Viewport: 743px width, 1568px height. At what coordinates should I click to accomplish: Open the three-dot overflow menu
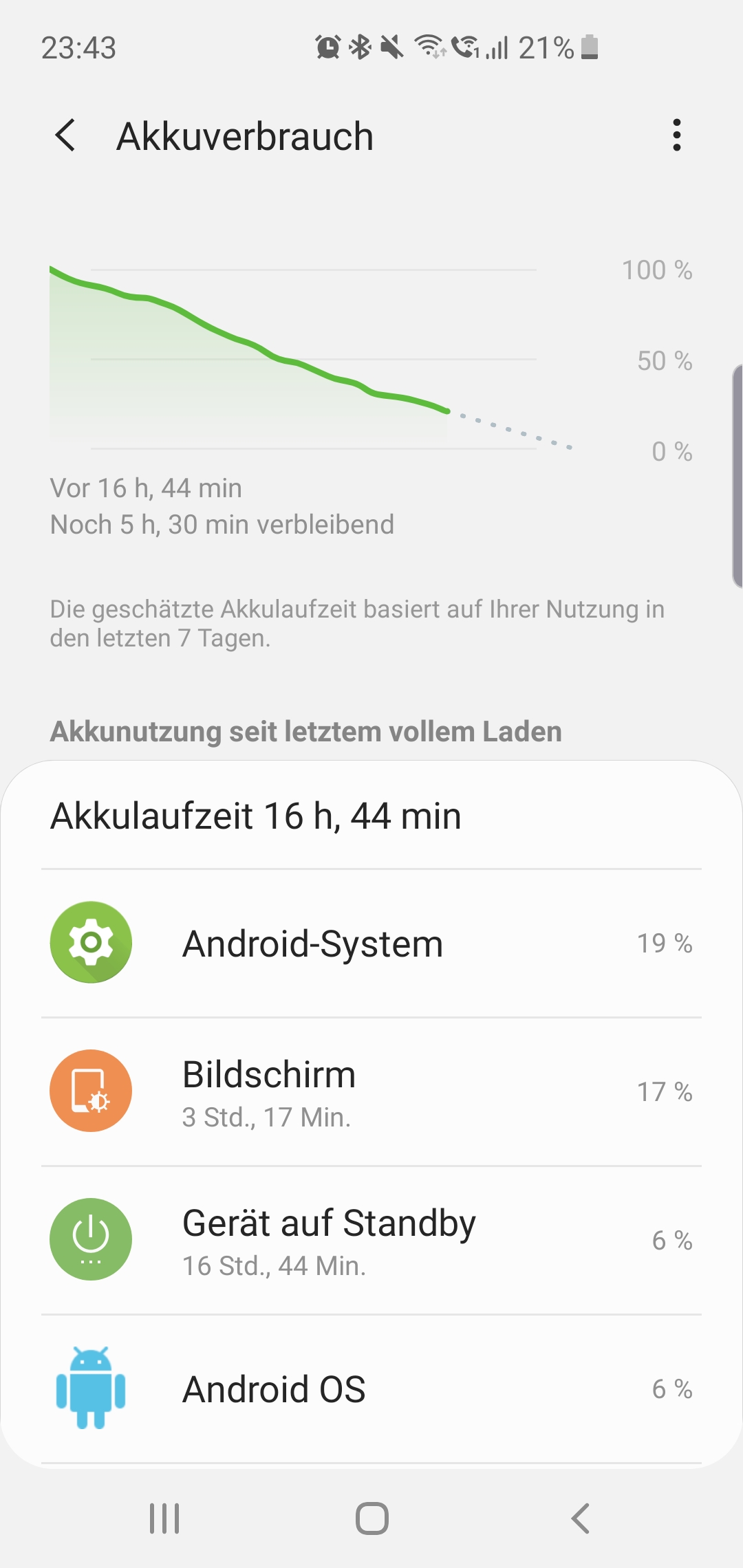pos(677,135)
